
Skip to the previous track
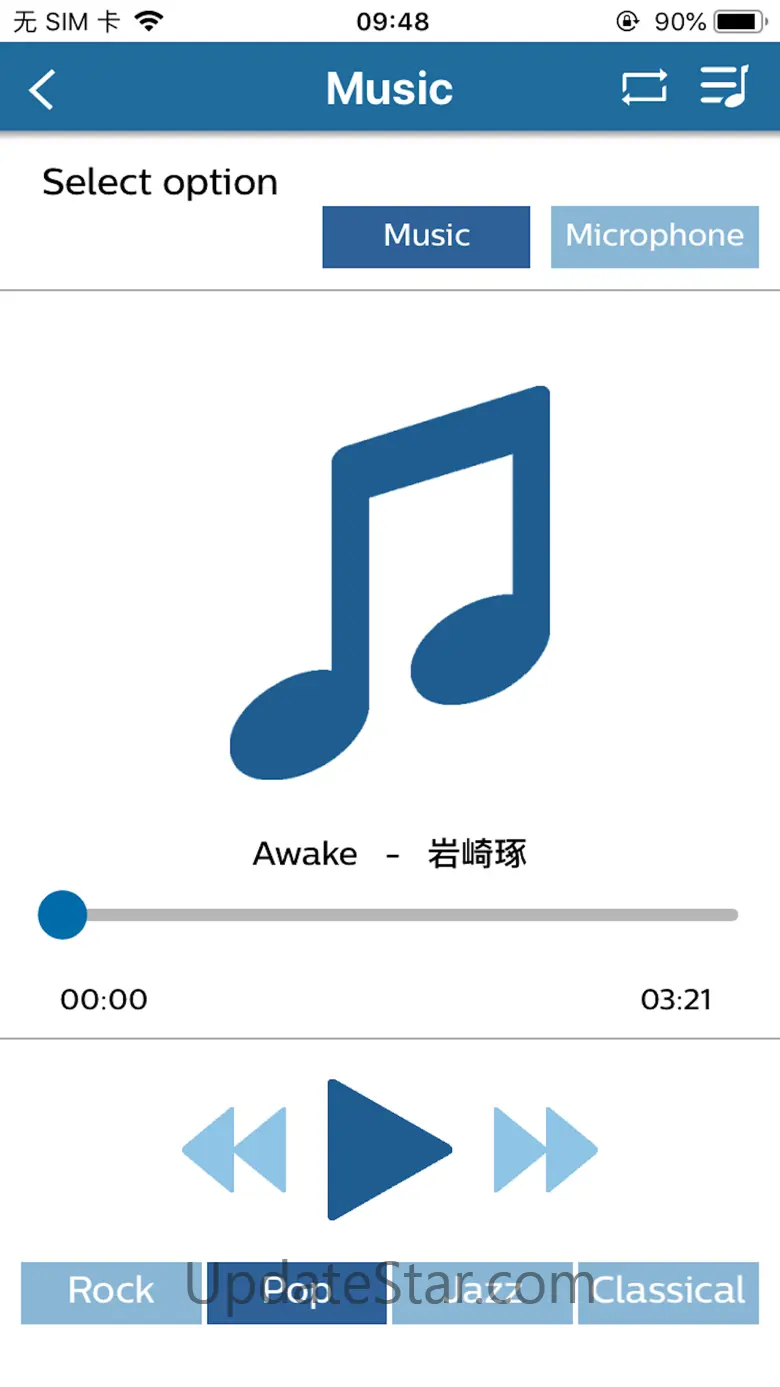235,1150
